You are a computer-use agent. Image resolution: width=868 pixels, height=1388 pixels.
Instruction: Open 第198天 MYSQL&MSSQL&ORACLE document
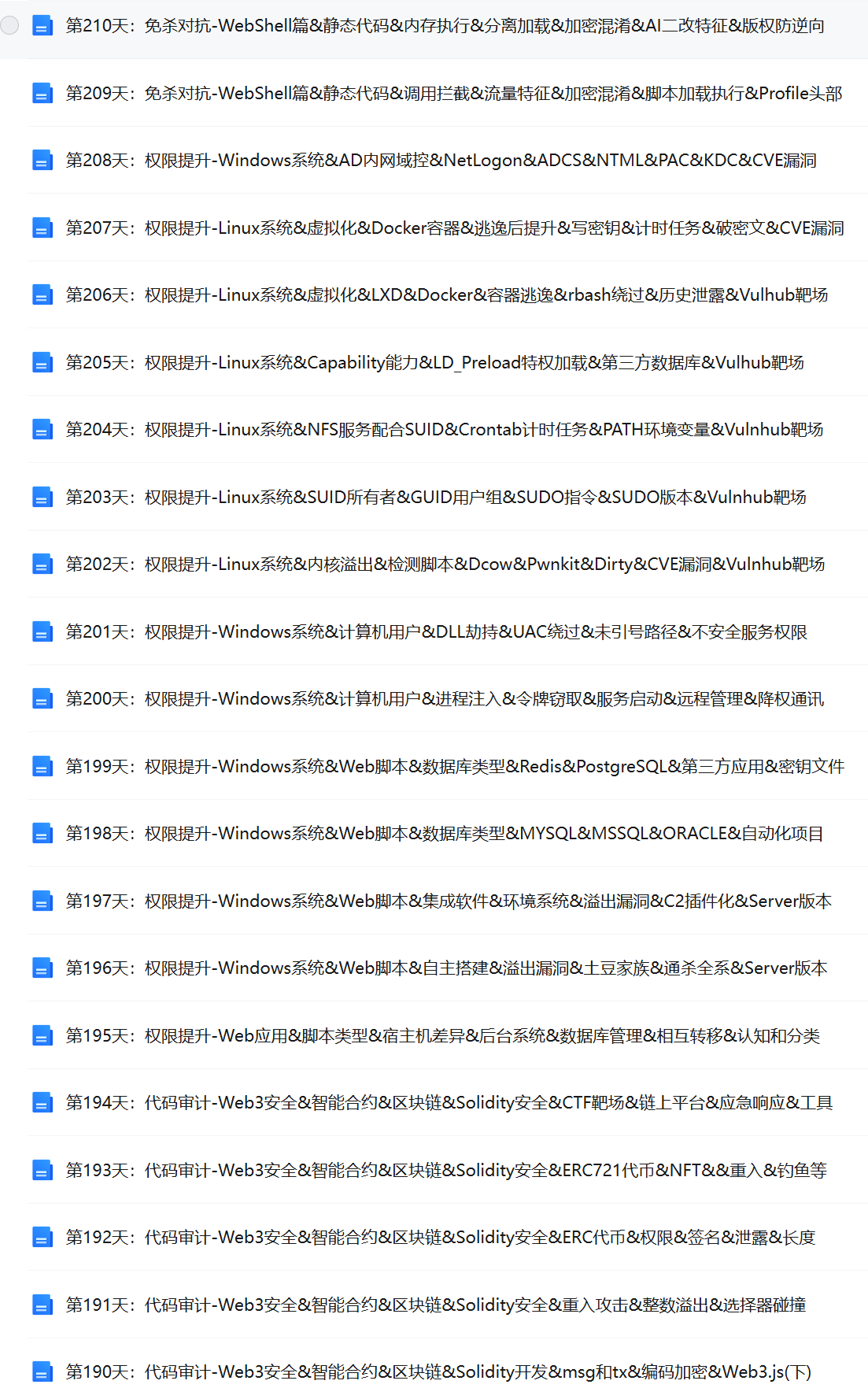click(445, 834)
